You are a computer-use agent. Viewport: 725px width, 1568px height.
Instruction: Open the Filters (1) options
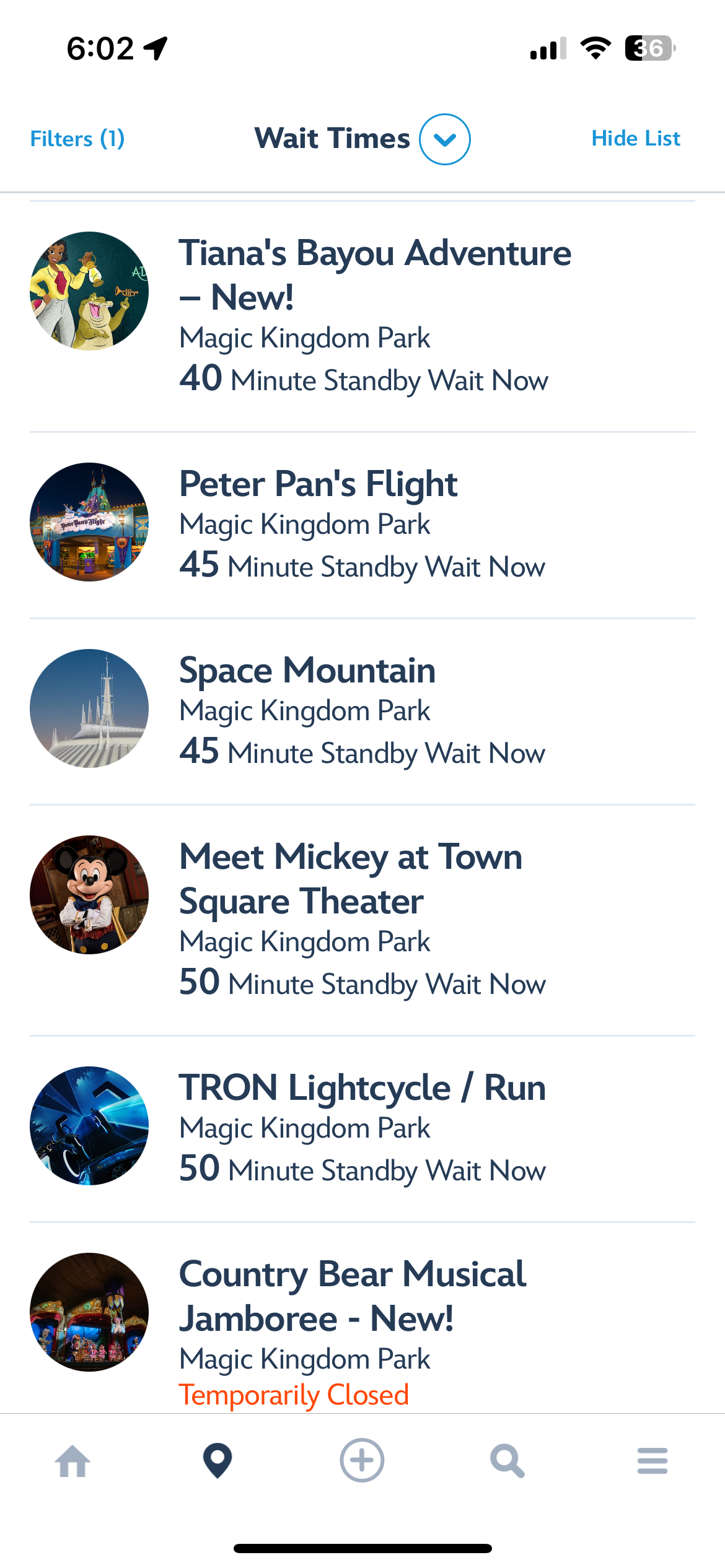(x=77, y=139)
